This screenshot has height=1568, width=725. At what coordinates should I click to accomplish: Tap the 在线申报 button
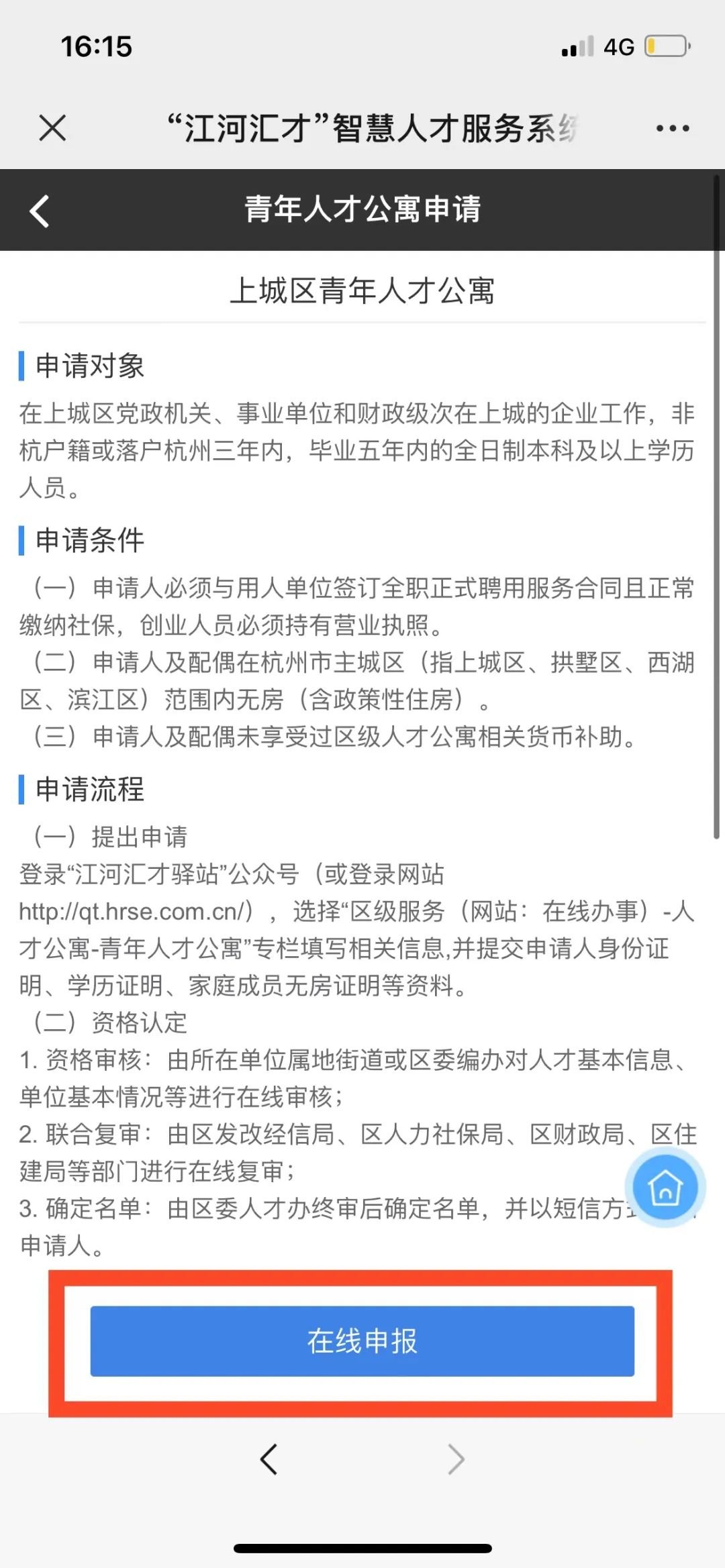pyautogui.click(x=362, y=1342)
